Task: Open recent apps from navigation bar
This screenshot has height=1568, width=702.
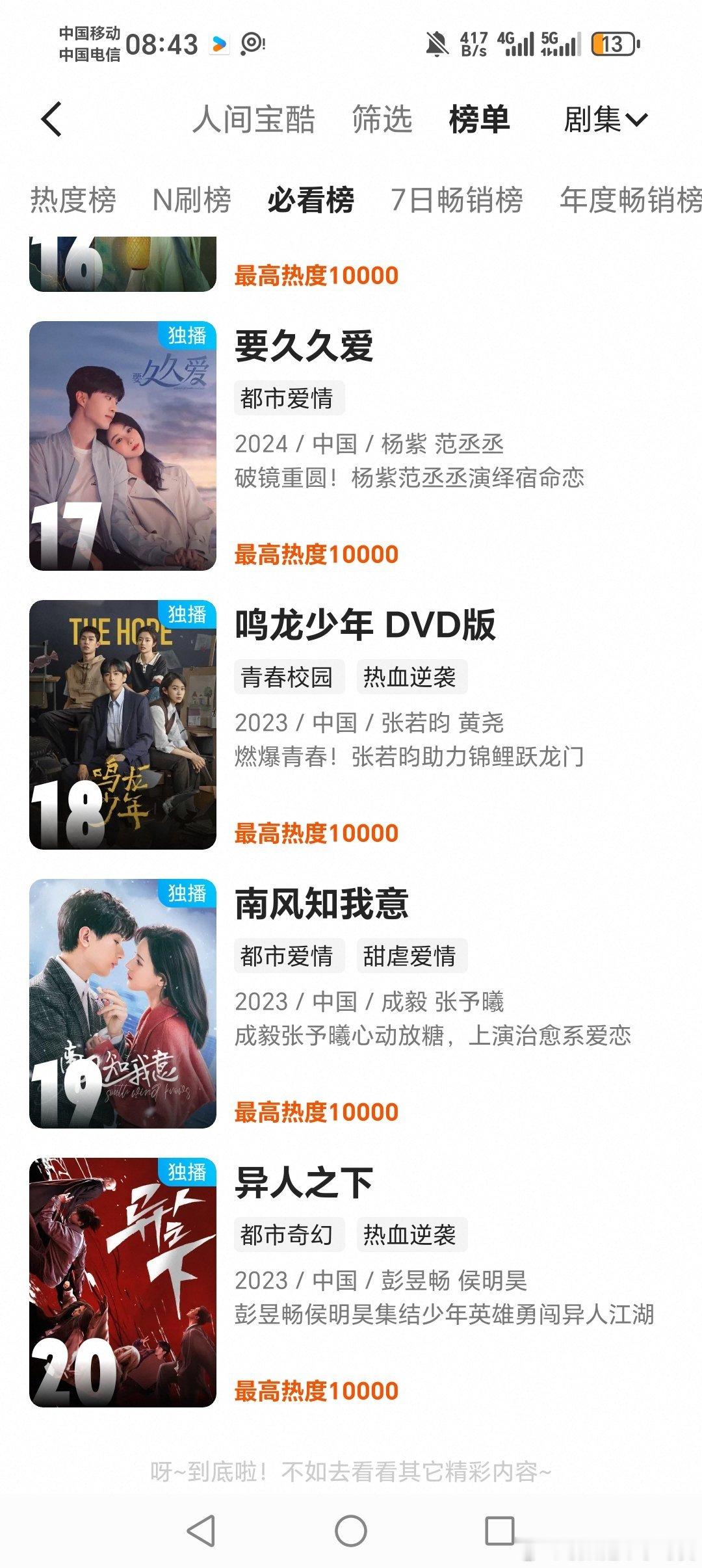Action: tap(500, 1531)
